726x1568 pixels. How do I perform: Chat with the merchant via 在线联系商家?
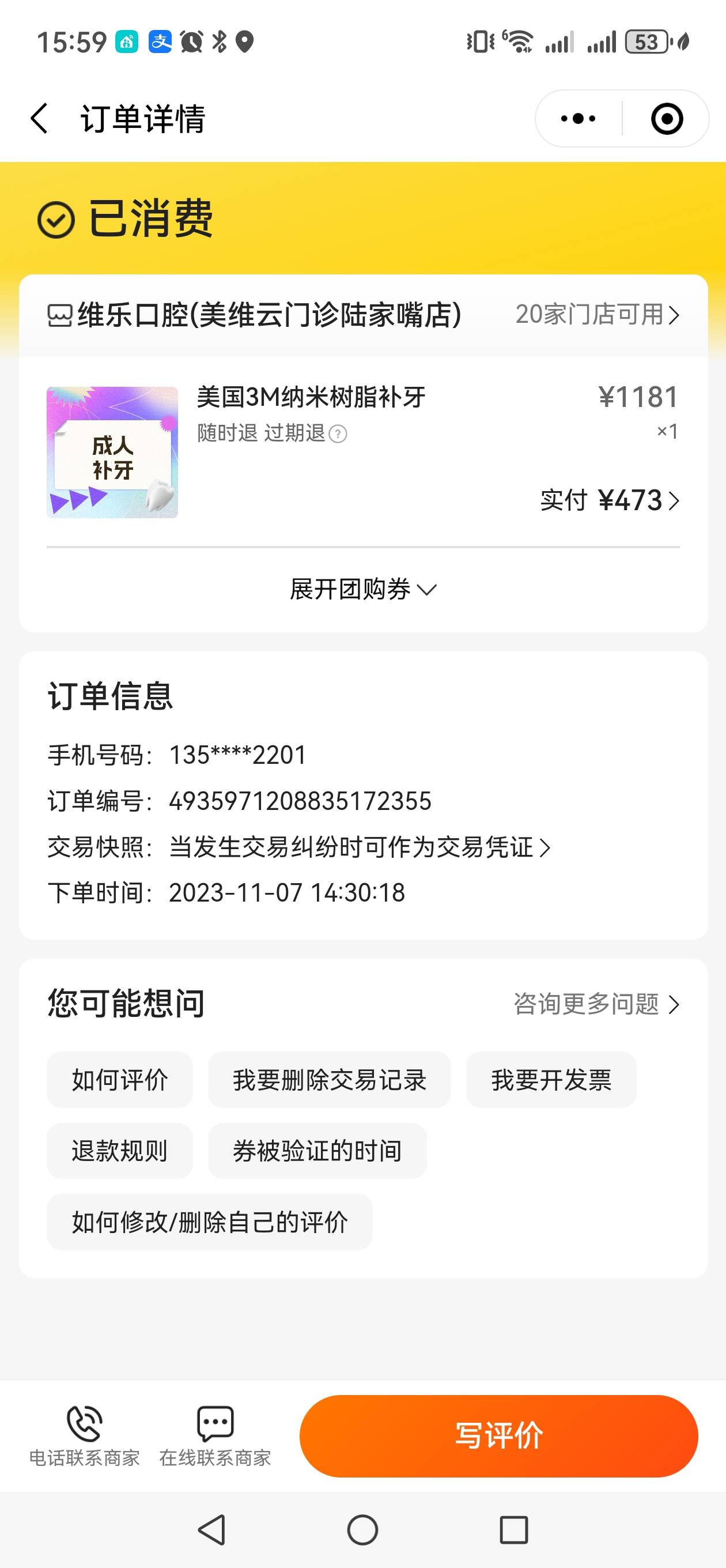(x=215, y=1436)
